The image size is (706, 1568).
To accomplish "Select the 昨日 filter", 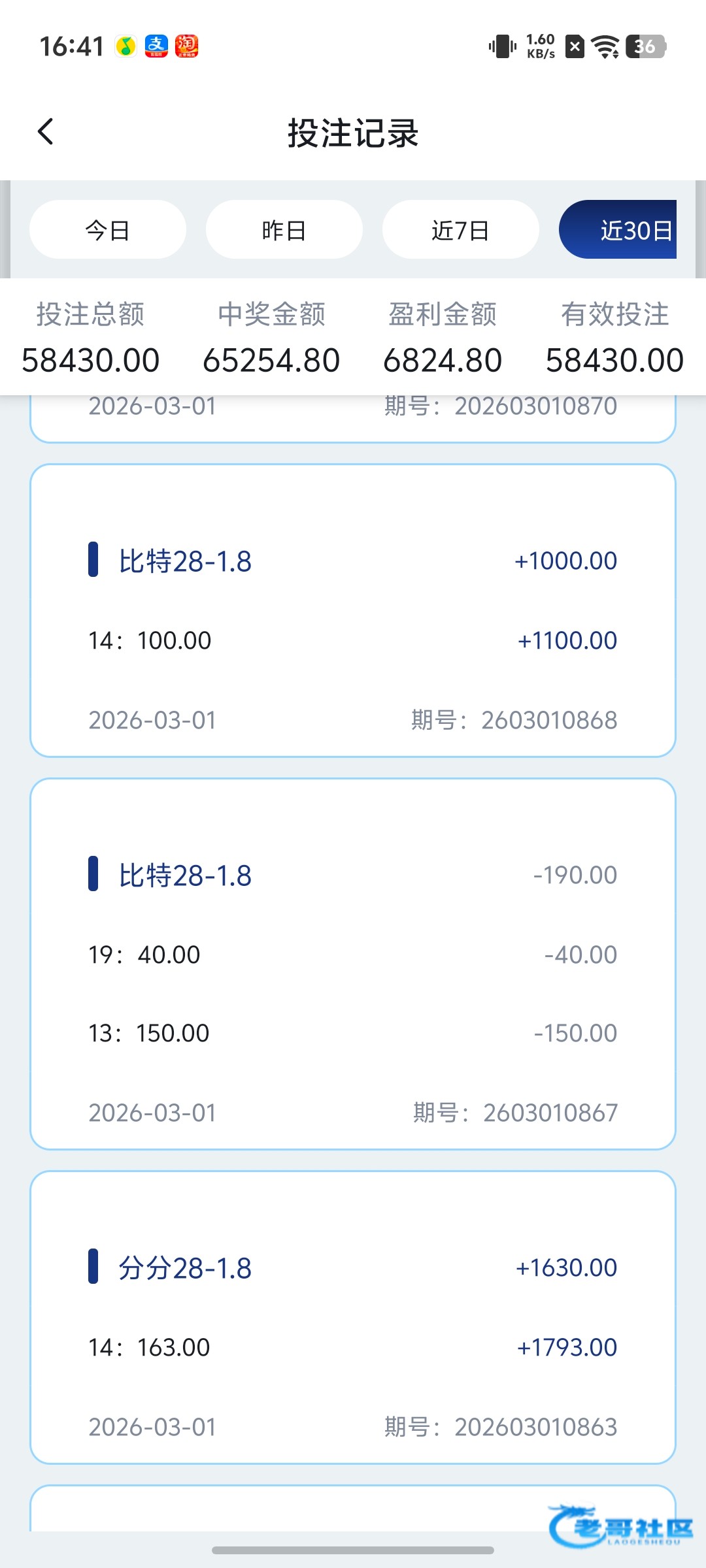I will [x=284, y=230].
